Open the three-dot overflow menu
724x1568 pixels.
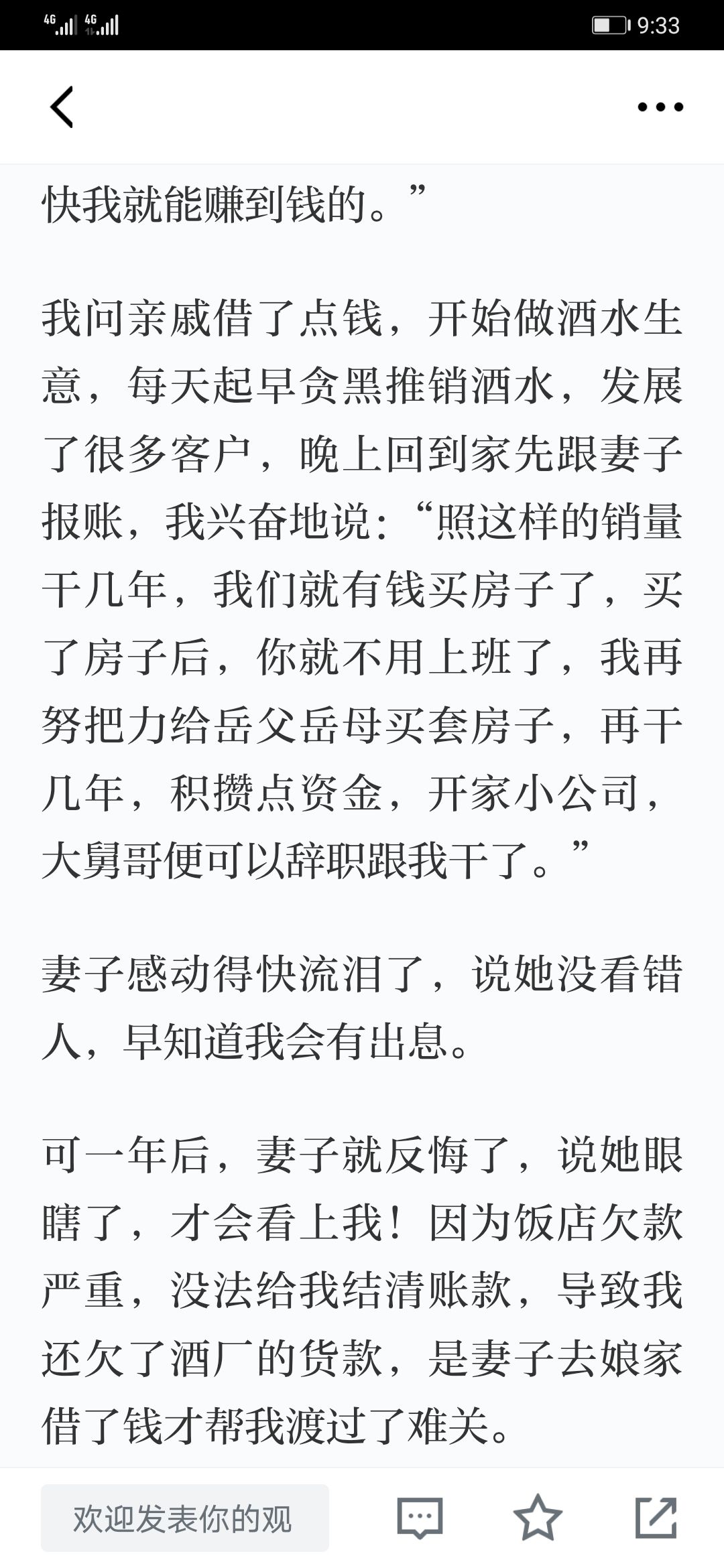coord(660,107)
